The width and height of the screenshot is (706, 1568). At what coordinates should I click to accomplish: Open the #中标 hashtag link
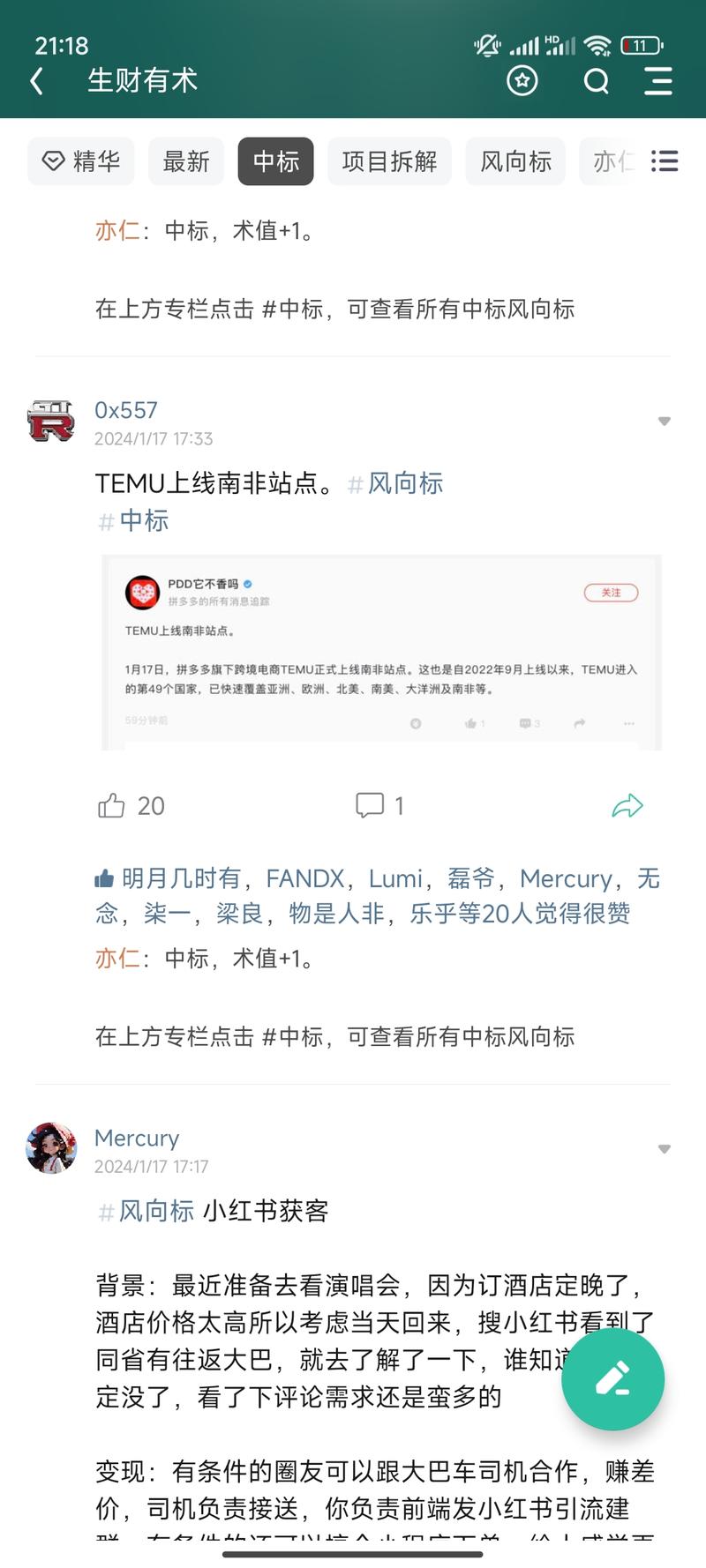(134, 520)
